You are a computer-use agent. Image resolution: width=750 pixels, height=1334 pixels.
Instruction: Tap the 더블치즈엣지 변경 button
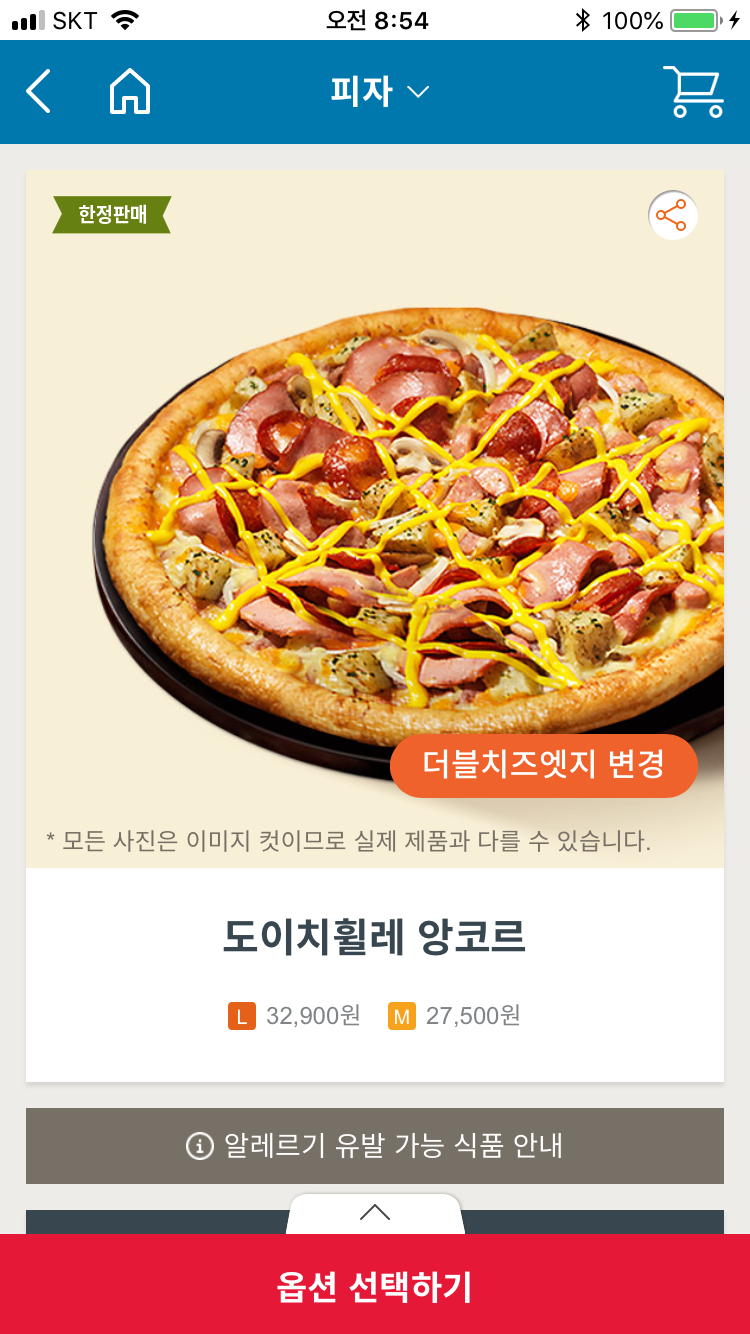tap(543, 766)
